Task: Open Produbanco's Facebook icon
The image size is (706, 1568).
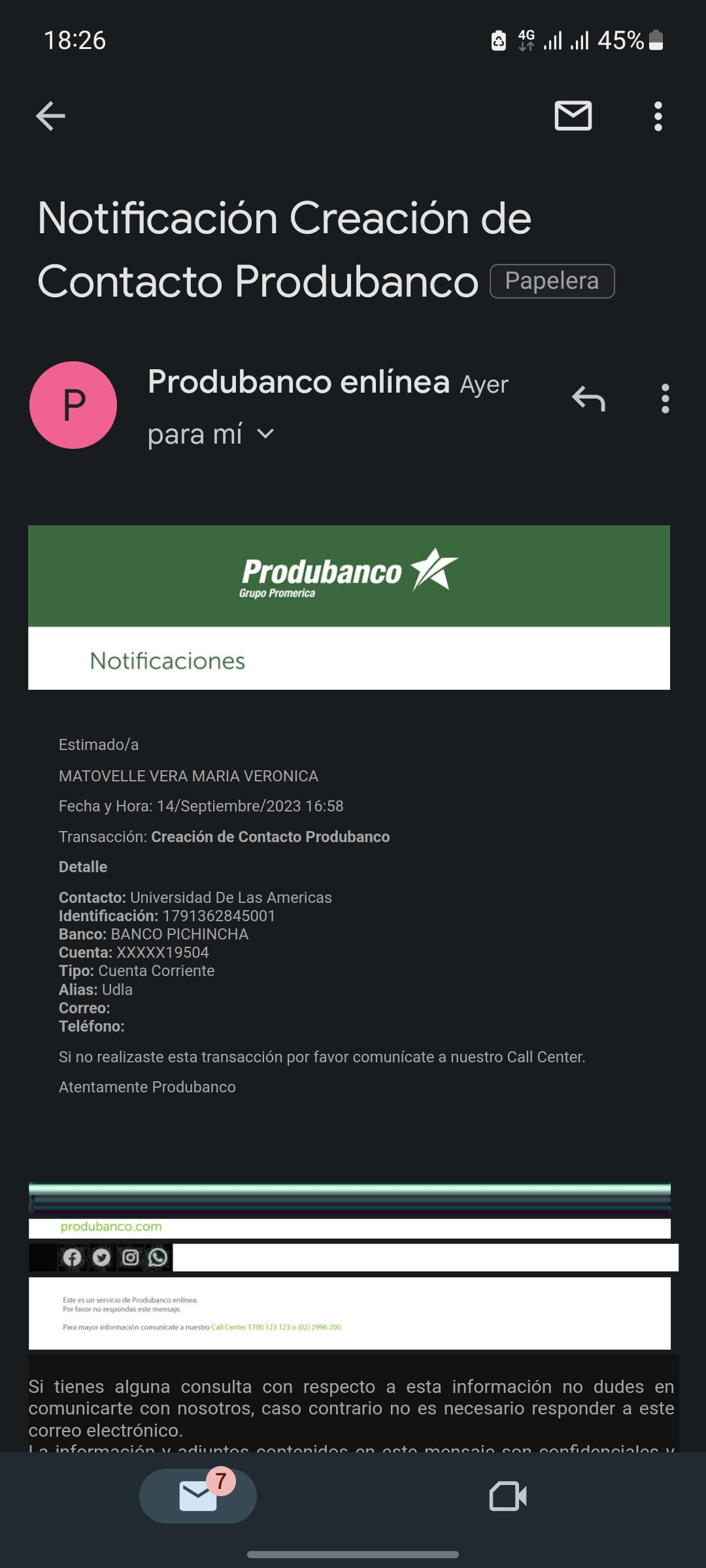Action: [72, 1258]
